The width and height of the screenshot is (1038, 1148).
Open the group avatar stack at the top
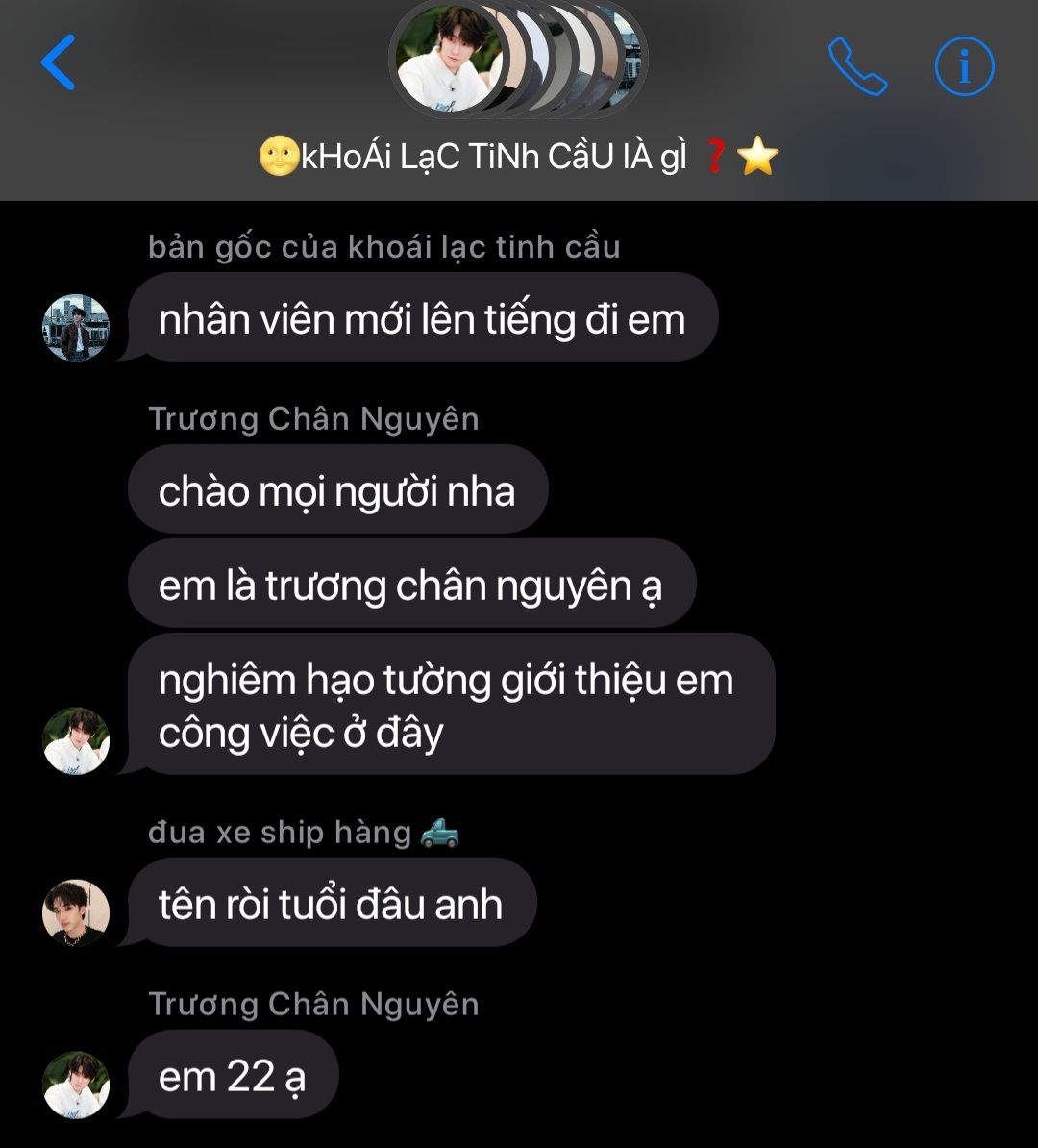[518, 62]
